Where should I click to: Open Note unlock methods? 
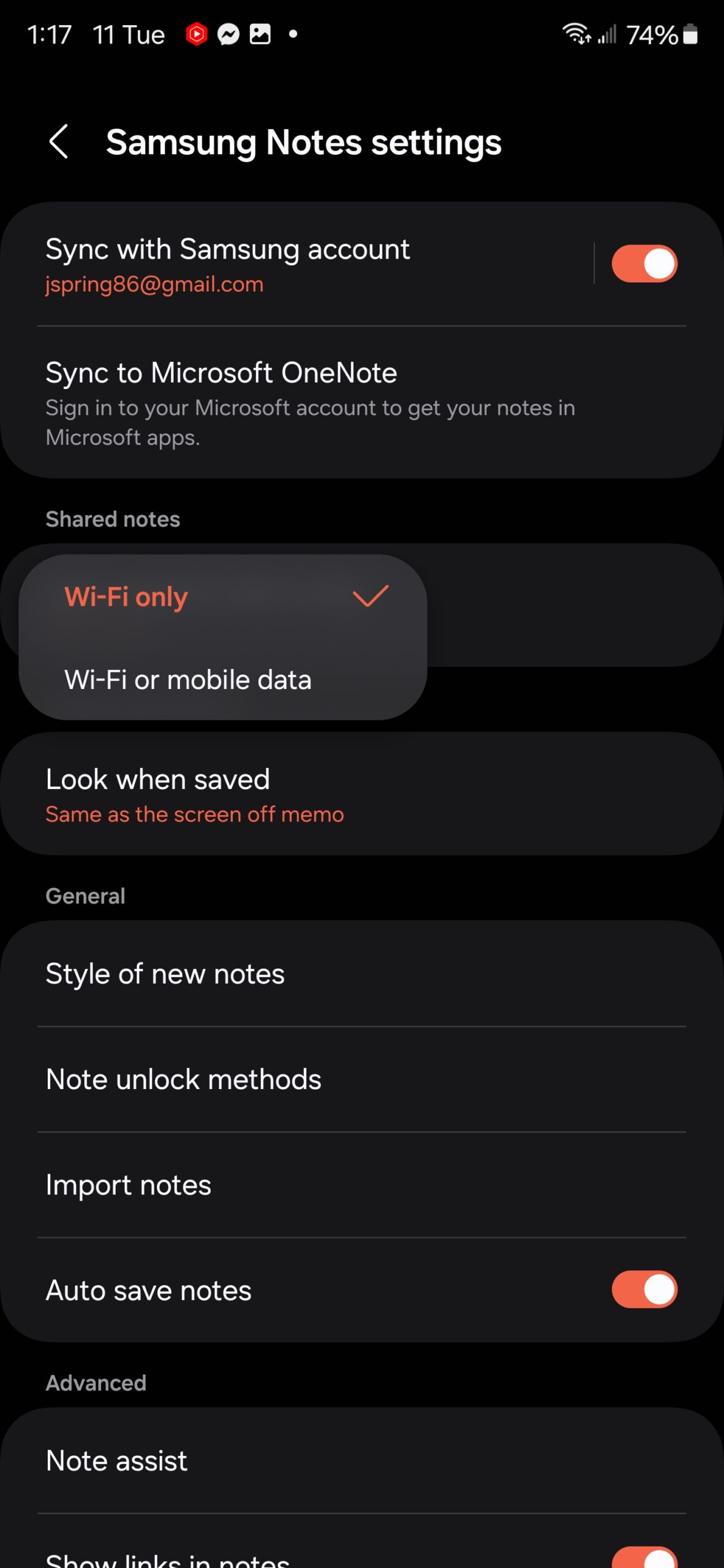[362, 1079]
